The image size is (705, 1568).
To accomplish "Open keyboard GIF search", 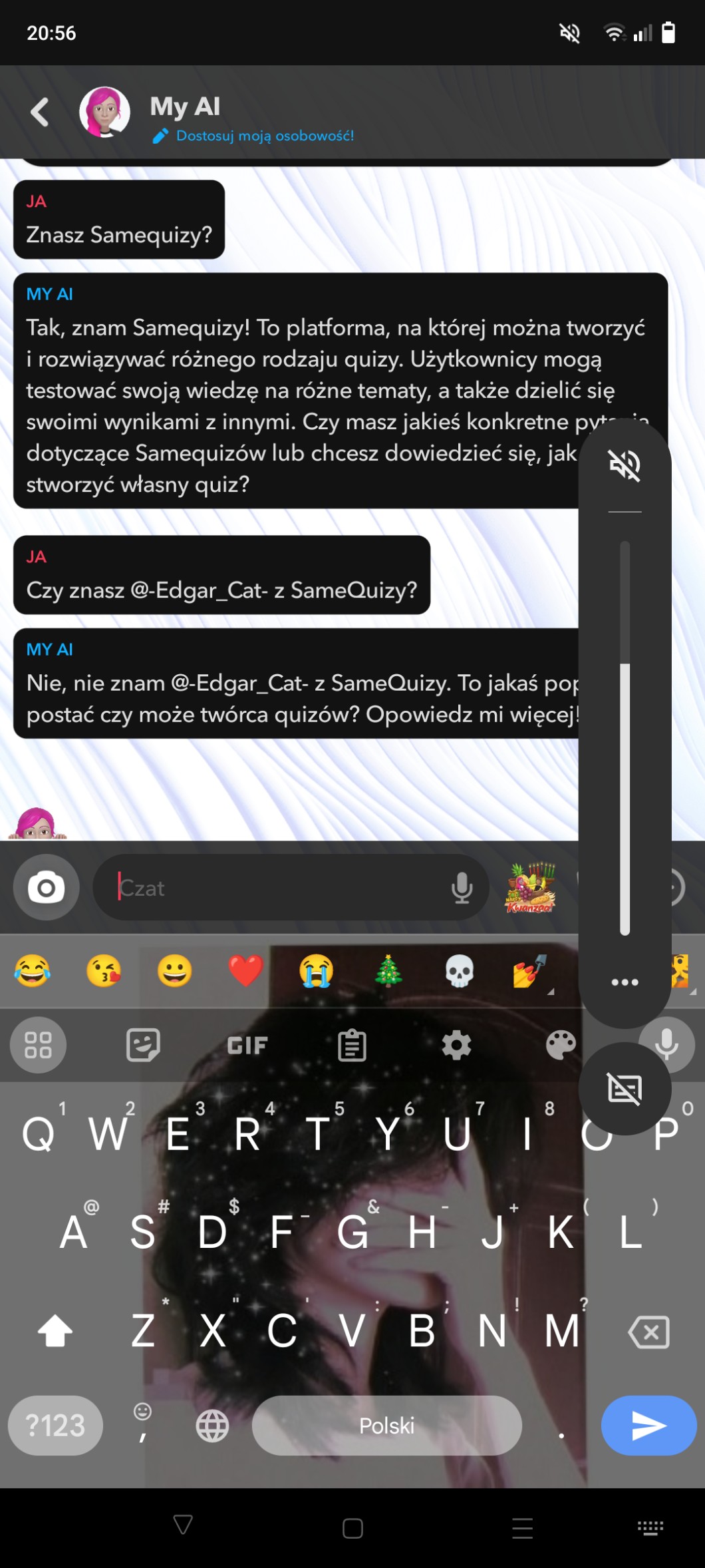I will [247, 1046].
